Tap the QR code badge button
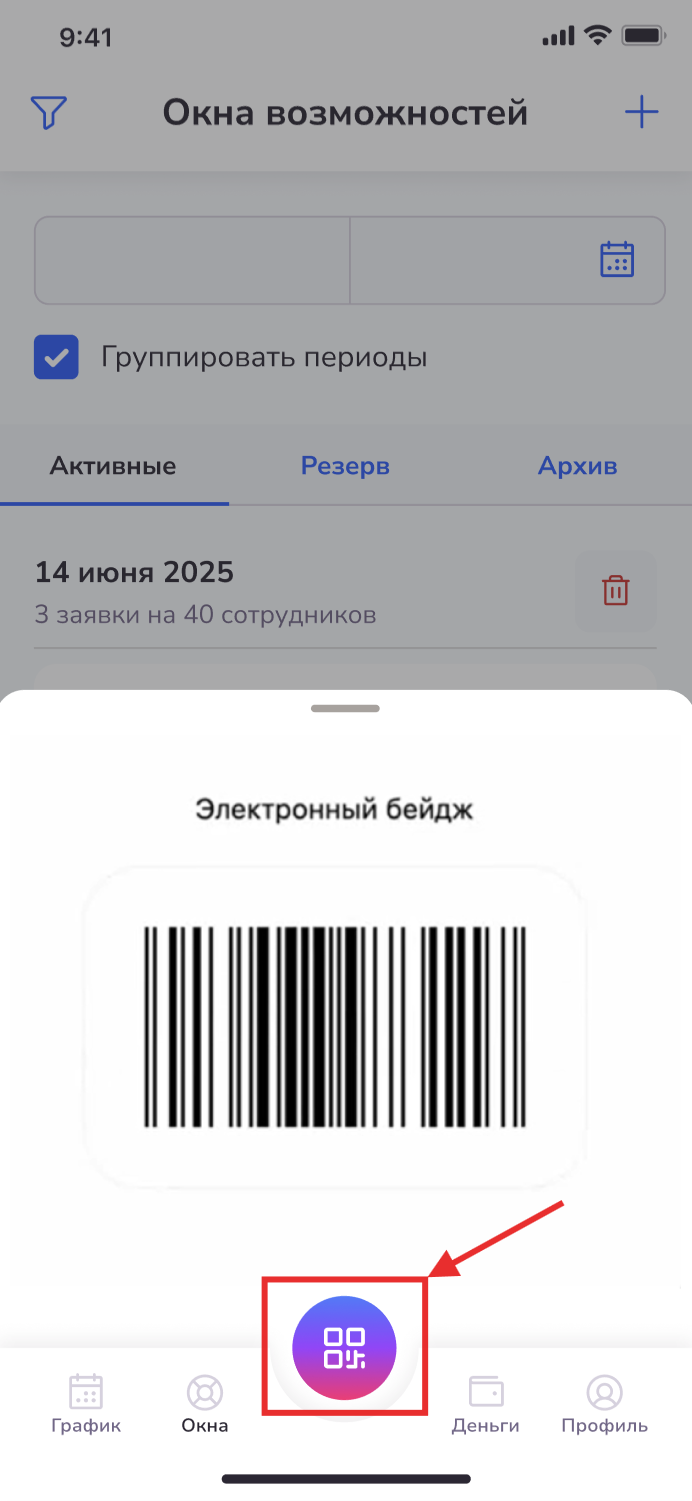692x1501 pixels. [344, 1348]
